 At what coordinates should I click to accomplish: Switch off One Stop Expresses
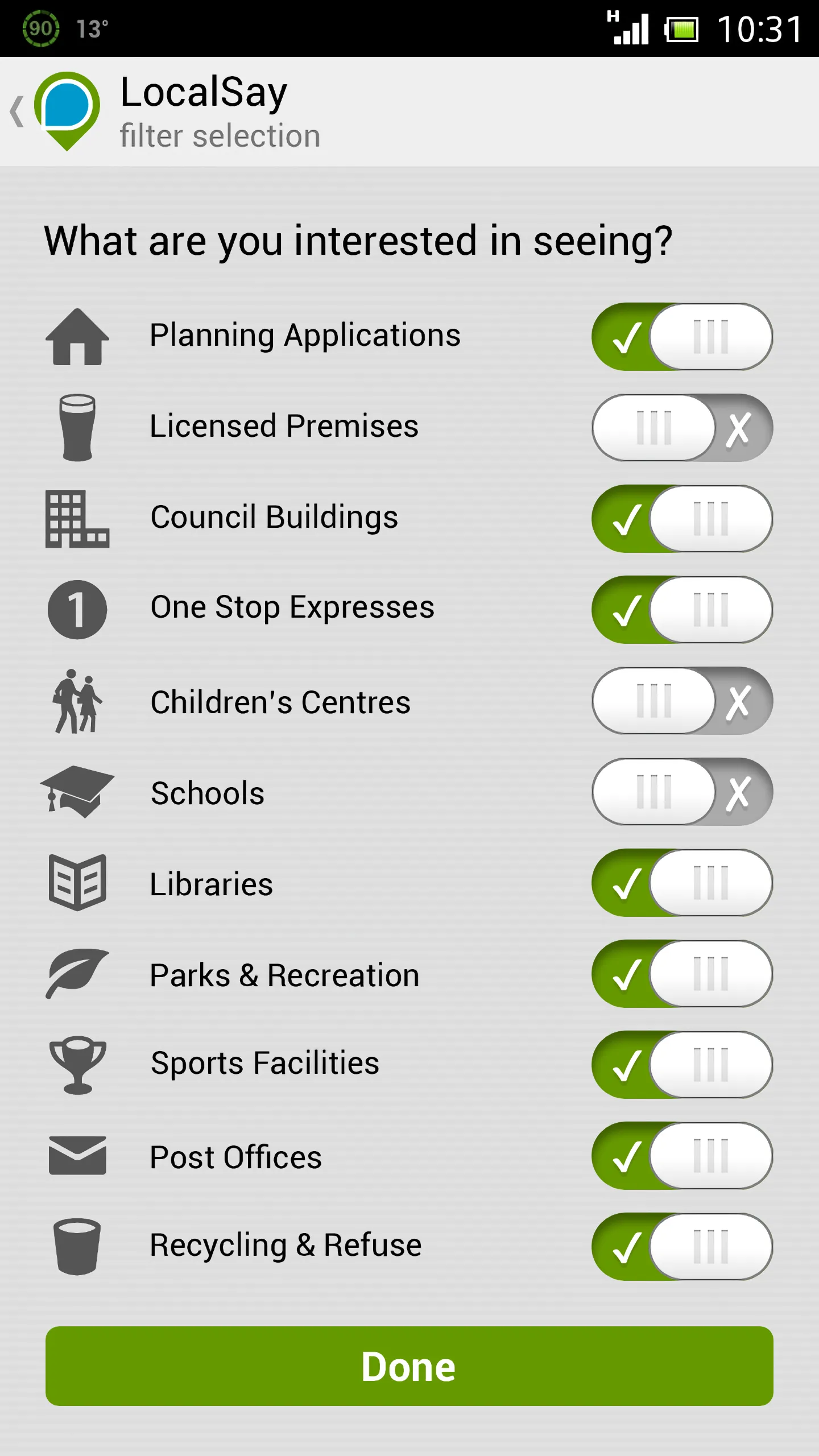point(682,610)
